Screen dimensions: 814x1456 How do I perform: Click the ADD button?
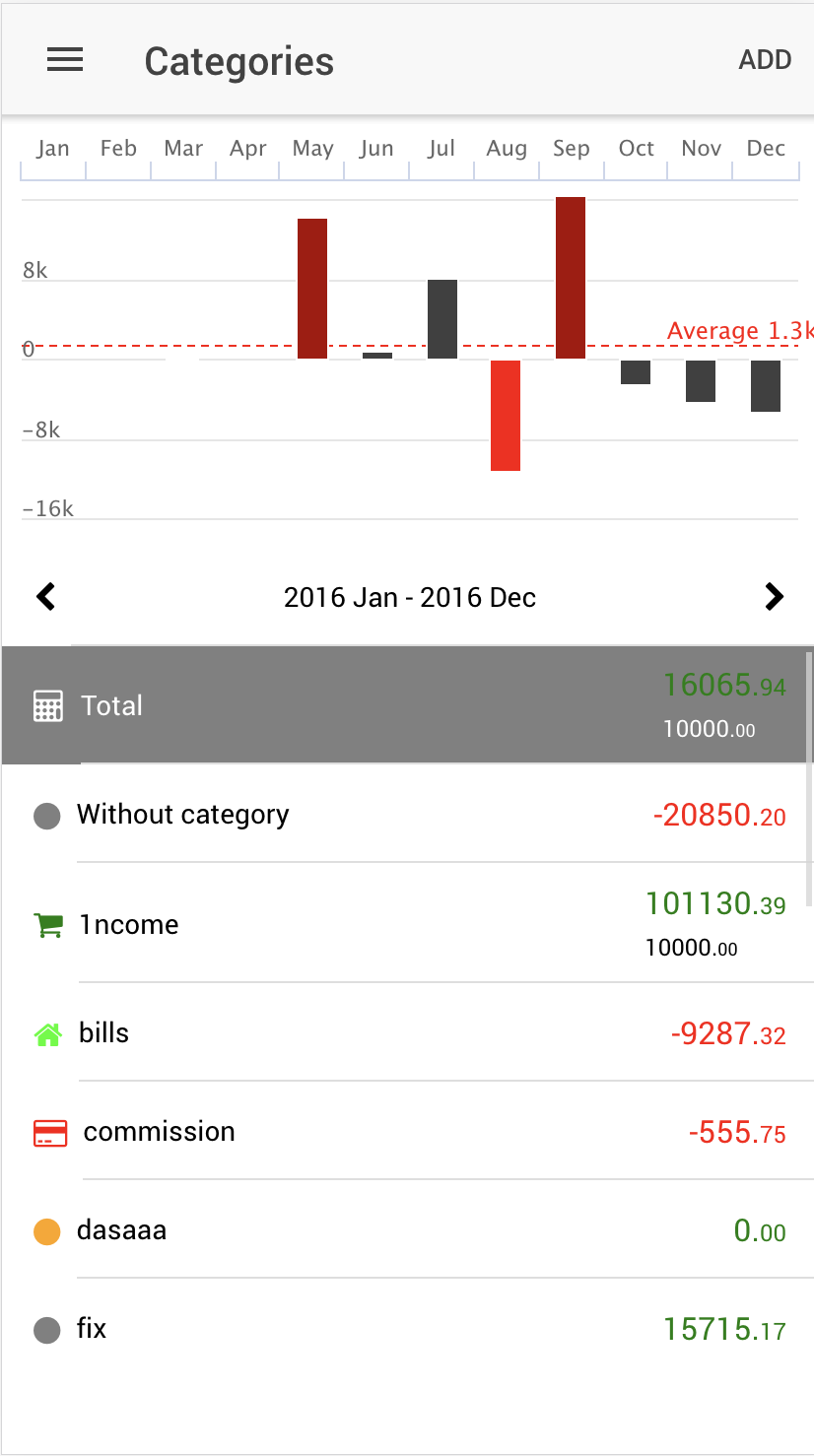coord(765,59)
